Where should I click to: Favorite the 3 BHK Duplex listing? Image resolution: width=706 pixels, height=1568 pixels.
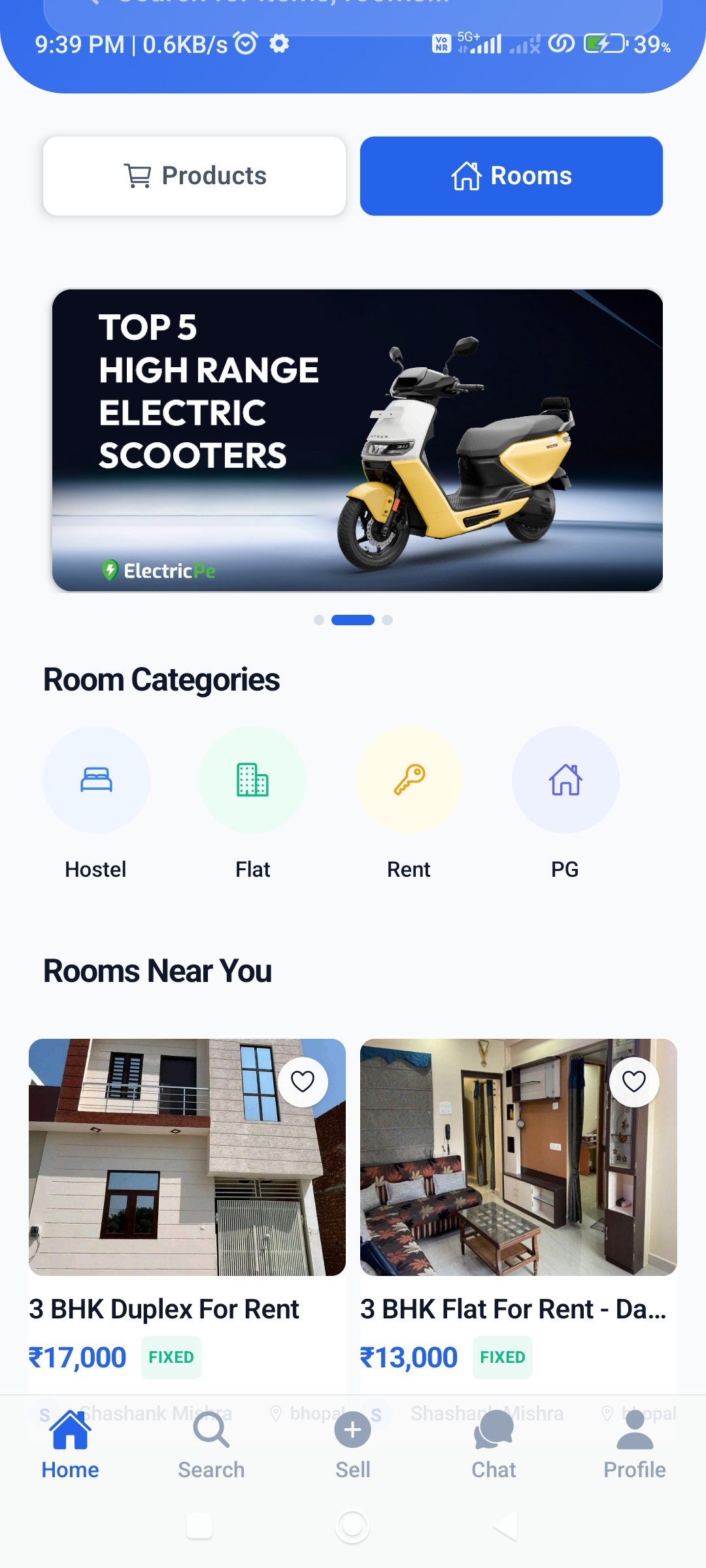click(x=303, y=1082)
